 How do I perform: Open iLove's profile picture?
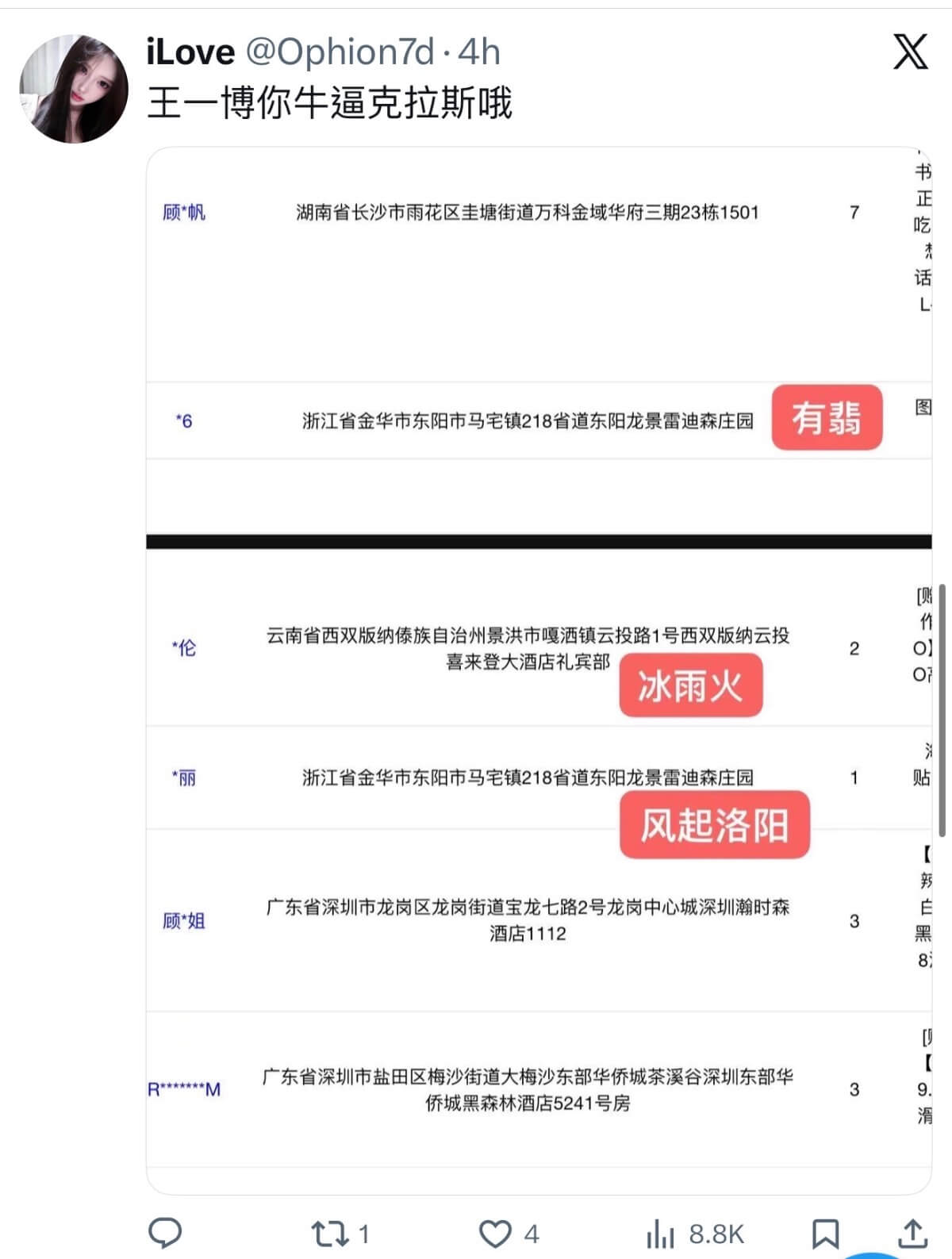click(x=74, y=89)
